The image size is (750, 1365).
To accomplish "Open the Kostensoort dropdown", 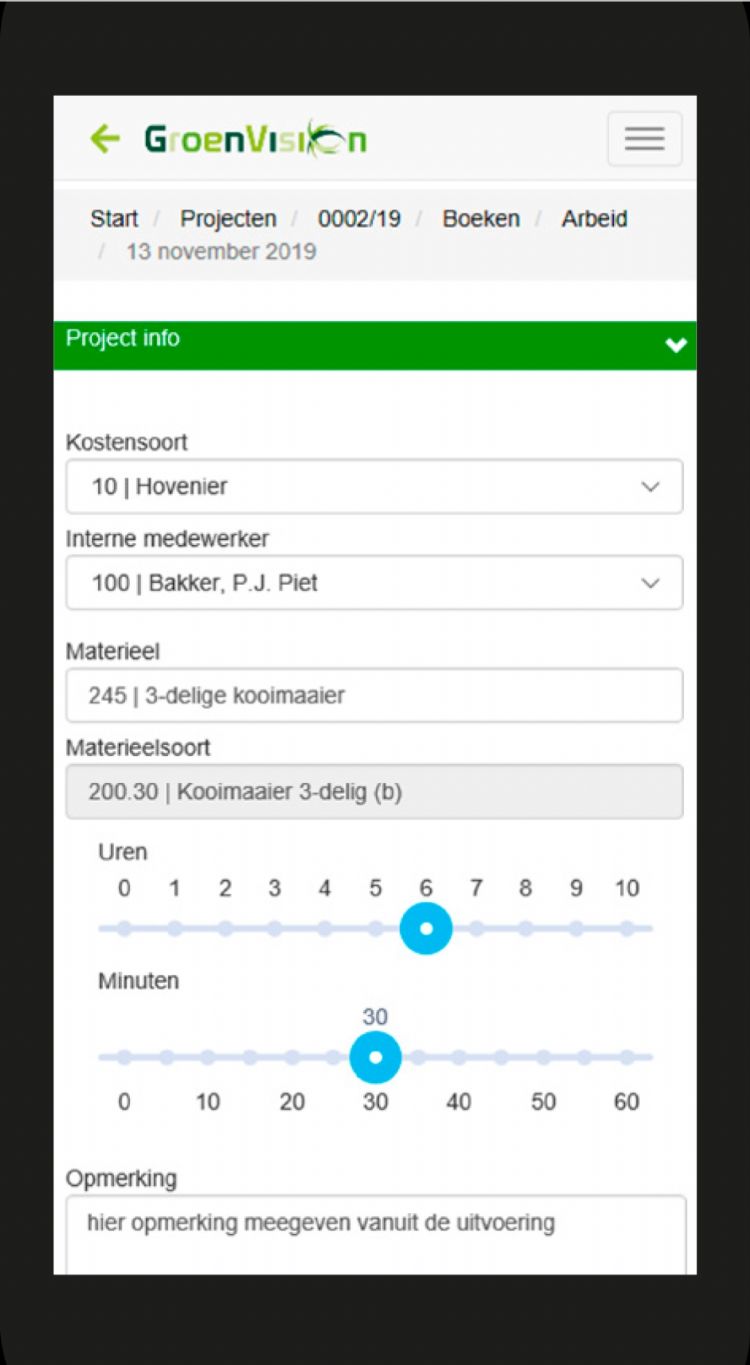I will (374, 487).
